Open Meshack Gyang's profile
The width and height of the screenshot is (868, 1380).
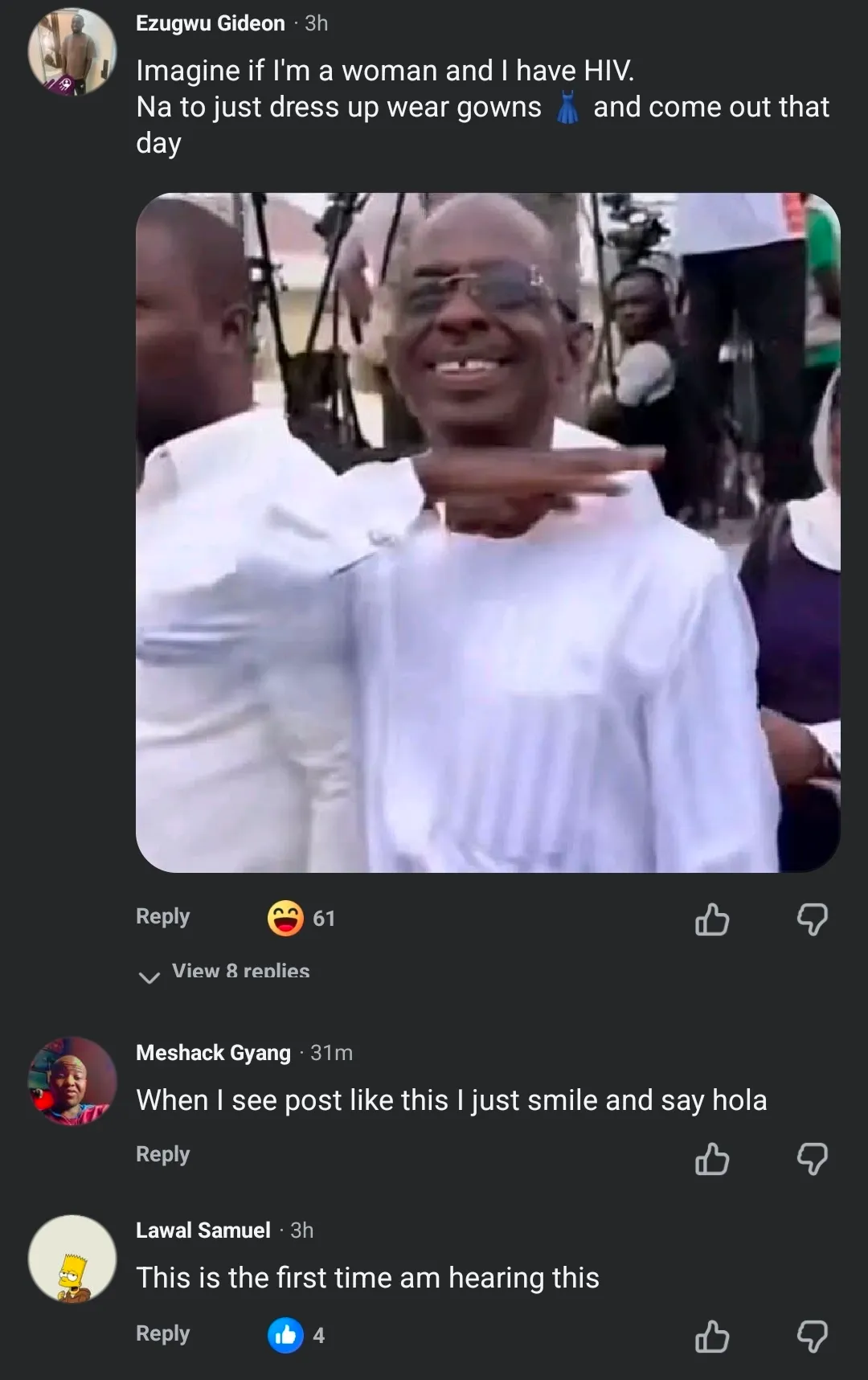[x=72, y=1081]
